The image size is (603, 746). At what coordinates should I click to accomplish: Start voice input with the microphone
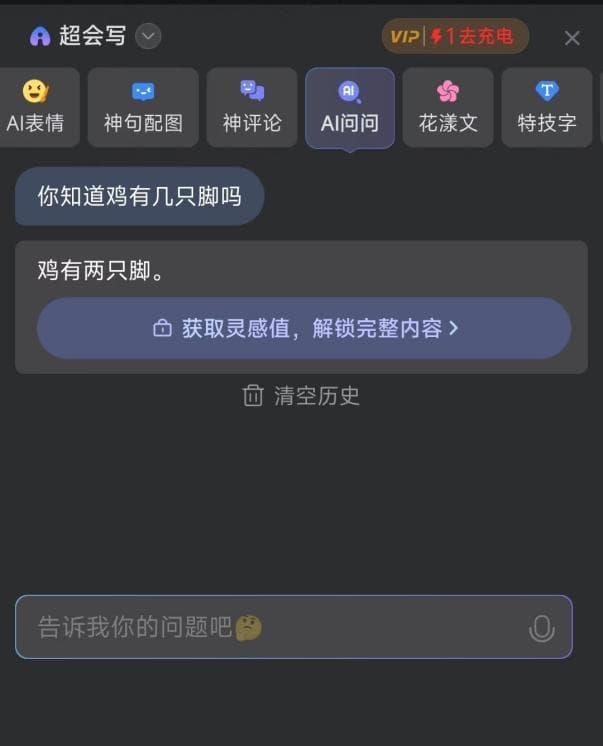[x=541, y=628]
